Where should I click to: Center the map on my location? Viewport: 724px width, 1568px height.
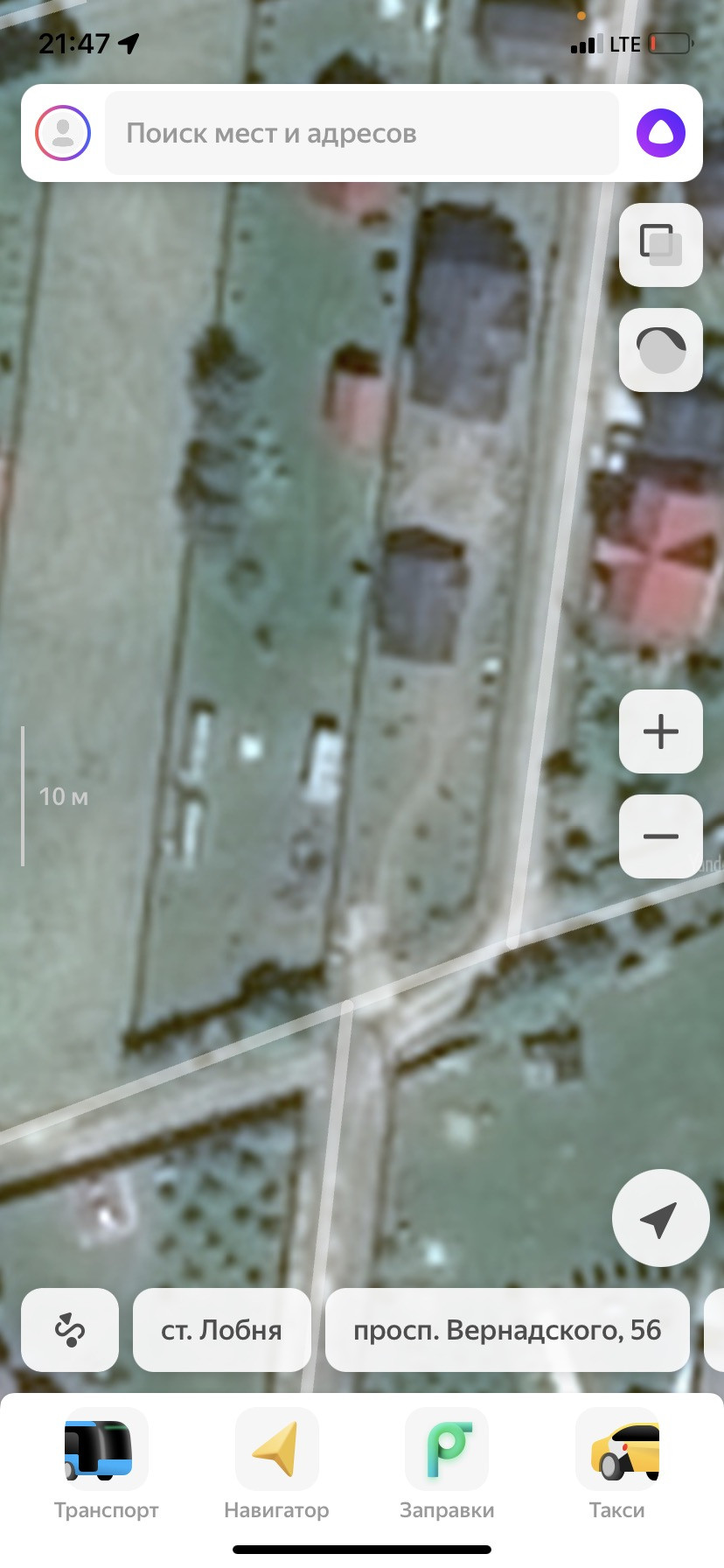click(x=660, y=1218)
